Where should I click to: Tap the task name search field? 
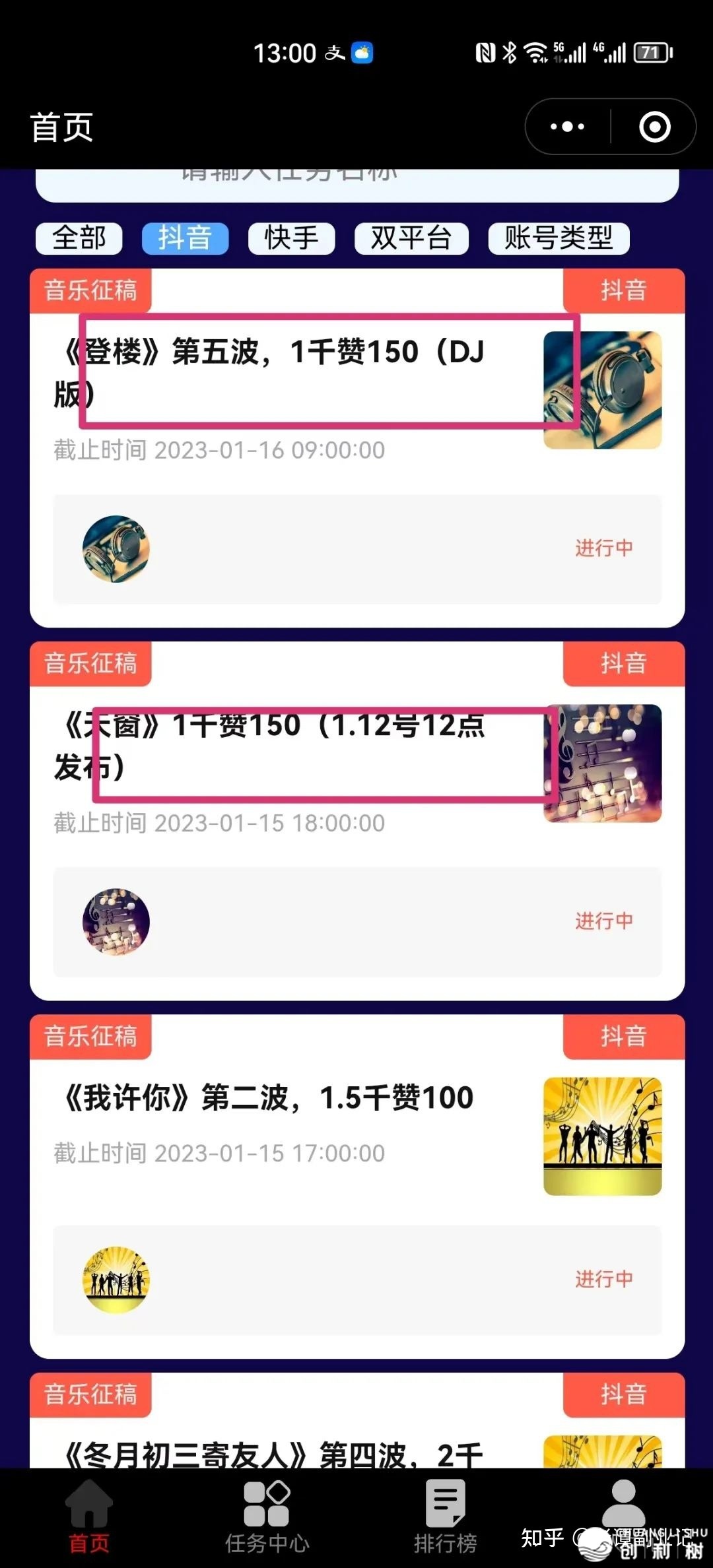[356, 183]
